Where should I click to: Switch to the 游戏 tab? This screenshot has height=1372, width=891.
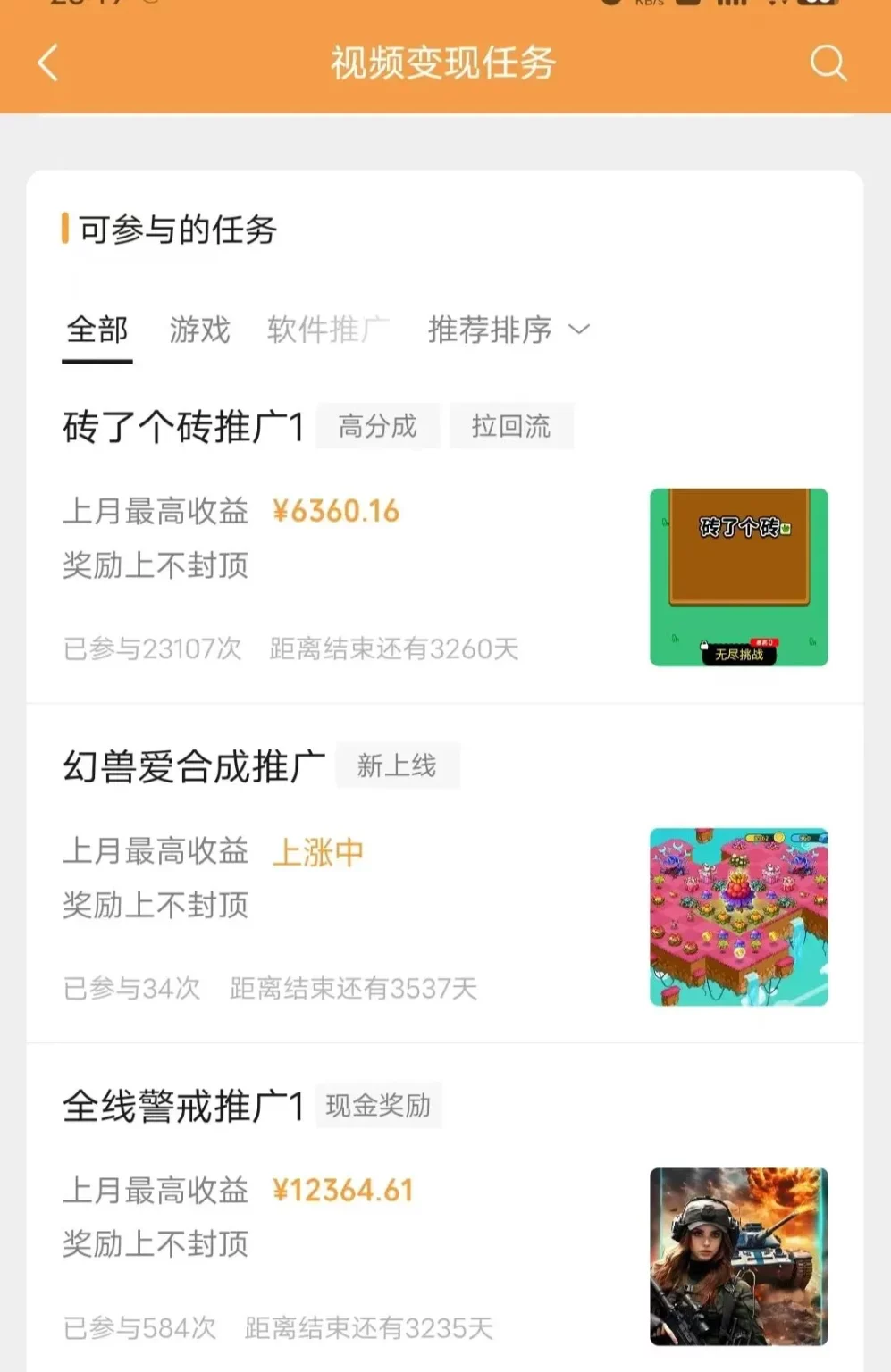(200, 330)
